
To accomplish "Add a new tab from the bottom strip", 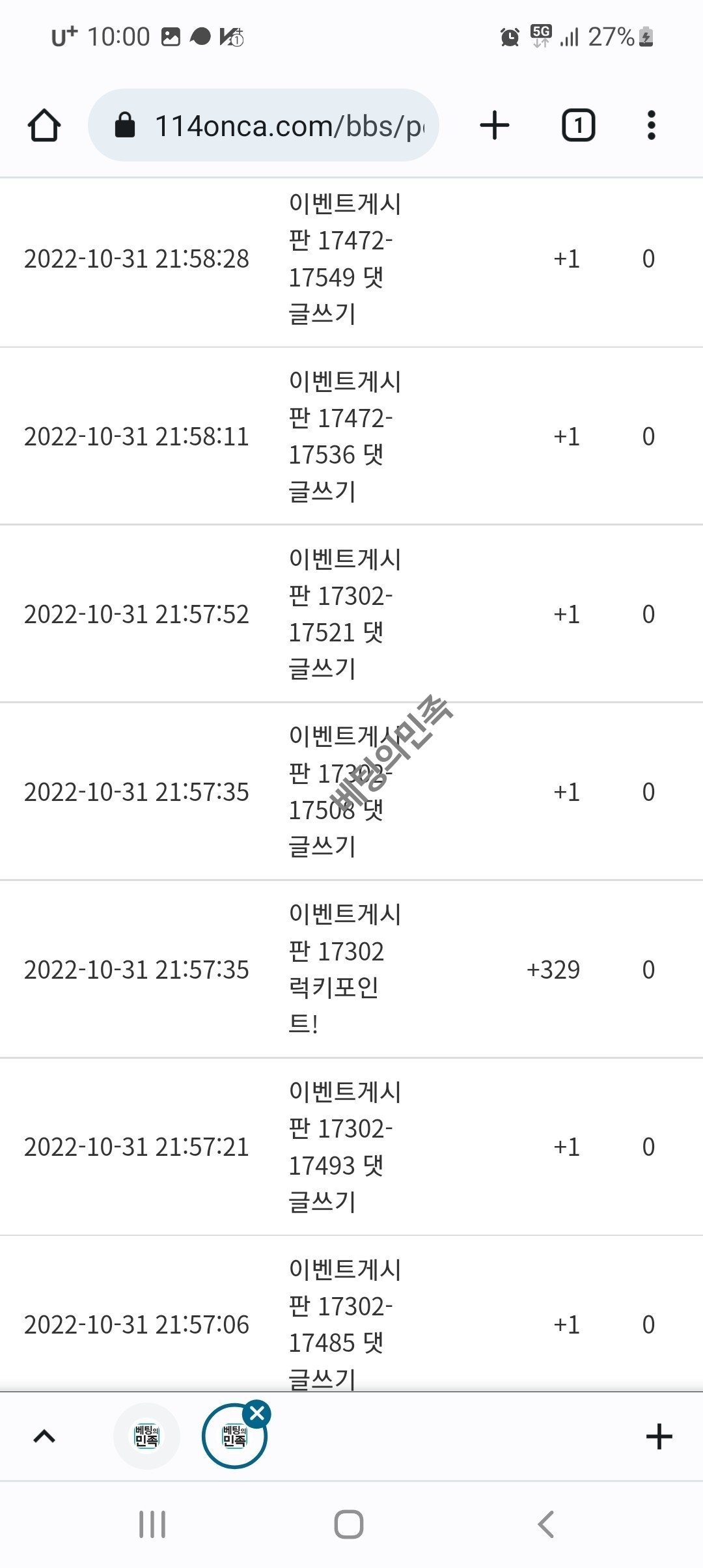I will tap(659, 1436).
